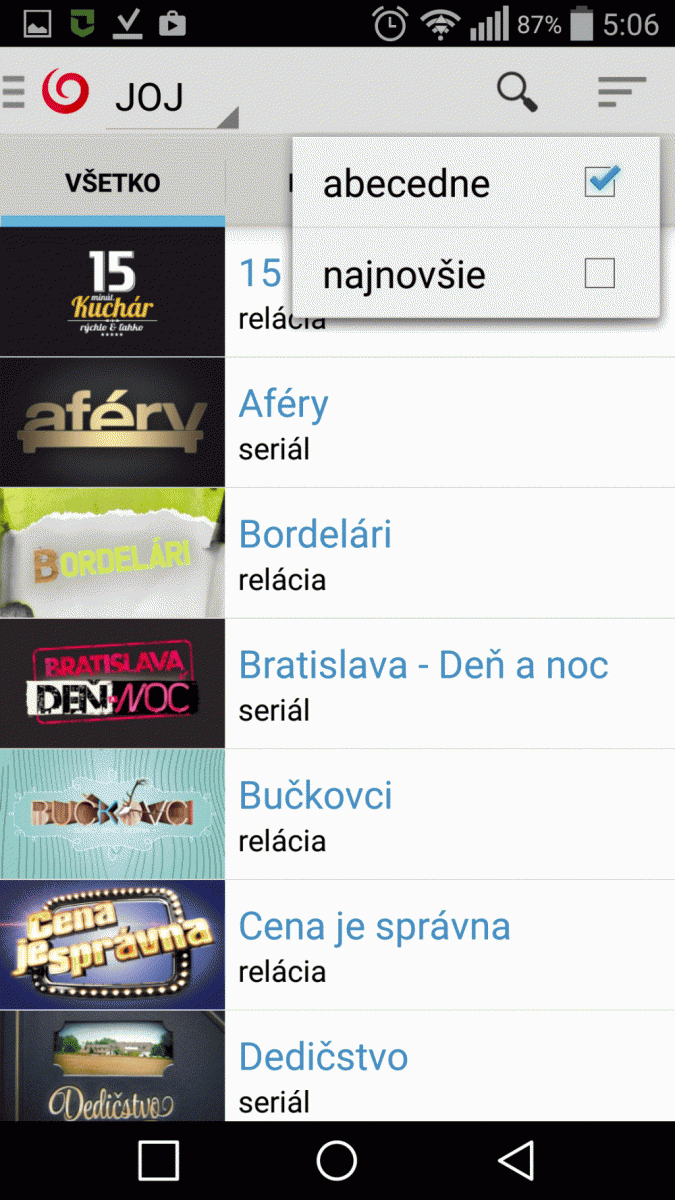Open Bratislava - Deň a noc

422,665
